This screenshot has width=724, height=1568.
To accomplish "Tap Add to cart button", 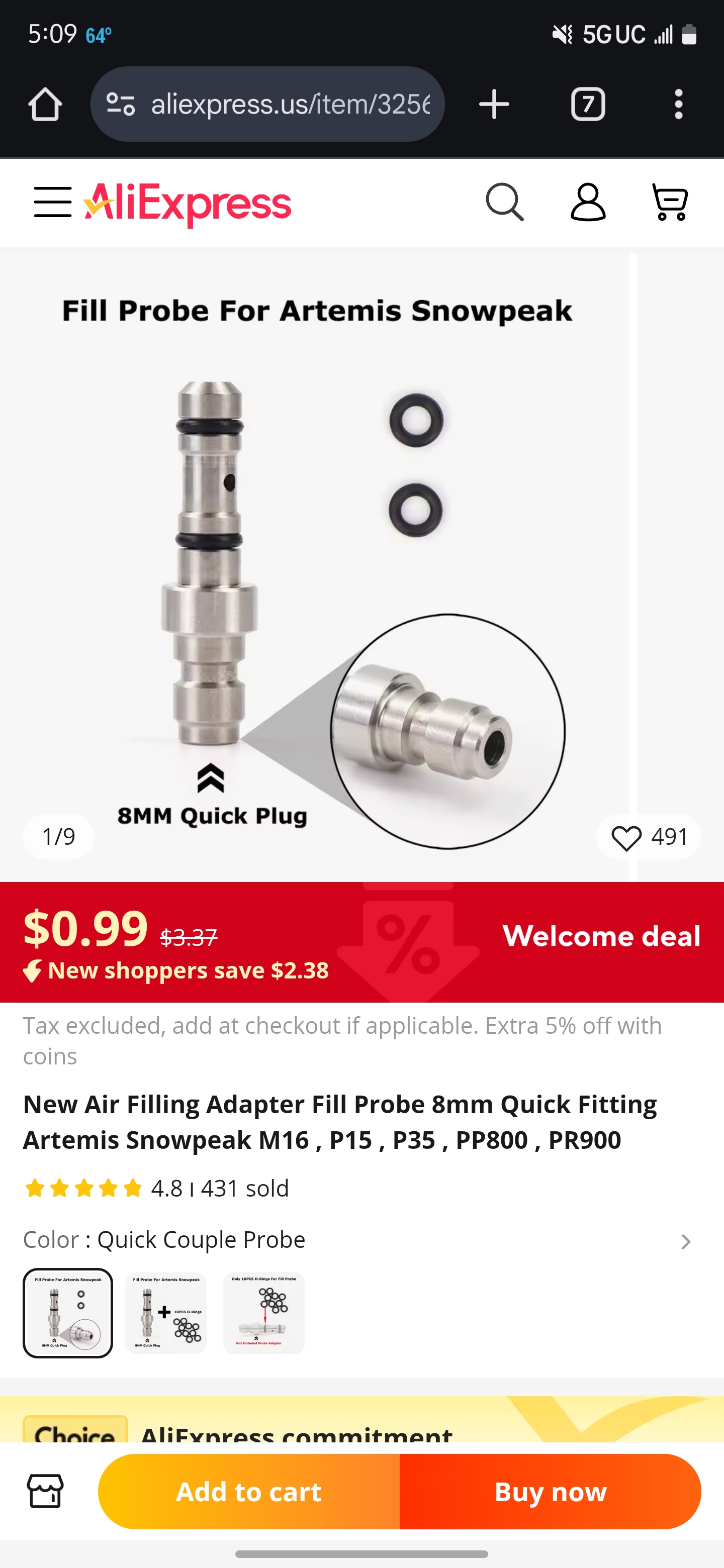I will pos(248,1492).
